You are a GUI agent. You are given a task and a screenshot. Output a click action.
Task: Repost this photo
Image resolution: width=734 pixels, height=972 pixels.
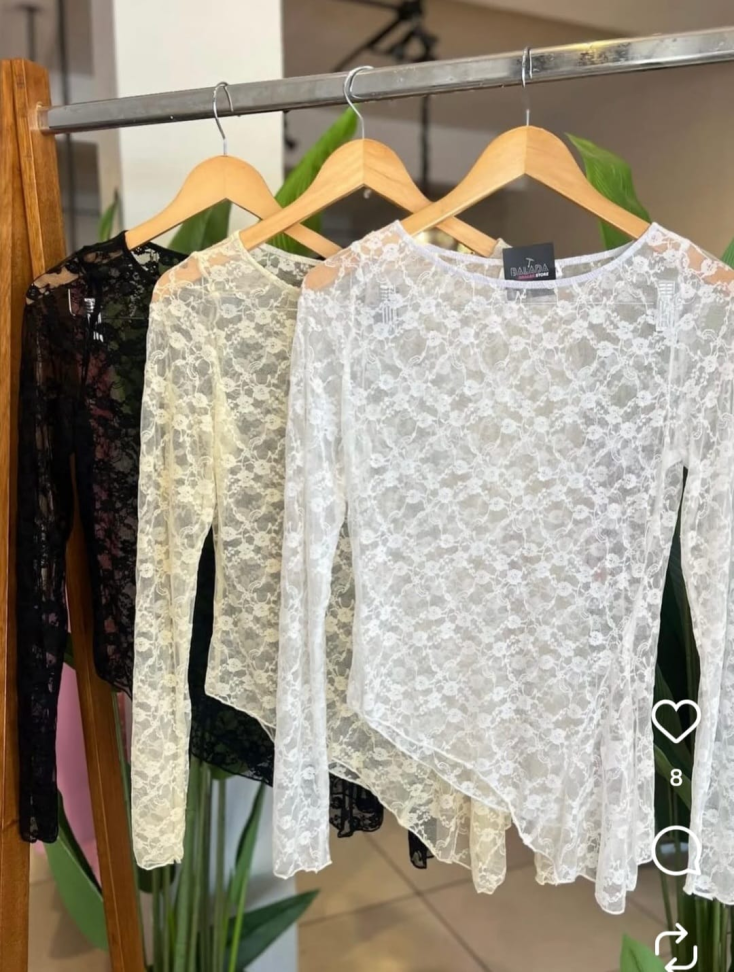[x=675, y=947]
